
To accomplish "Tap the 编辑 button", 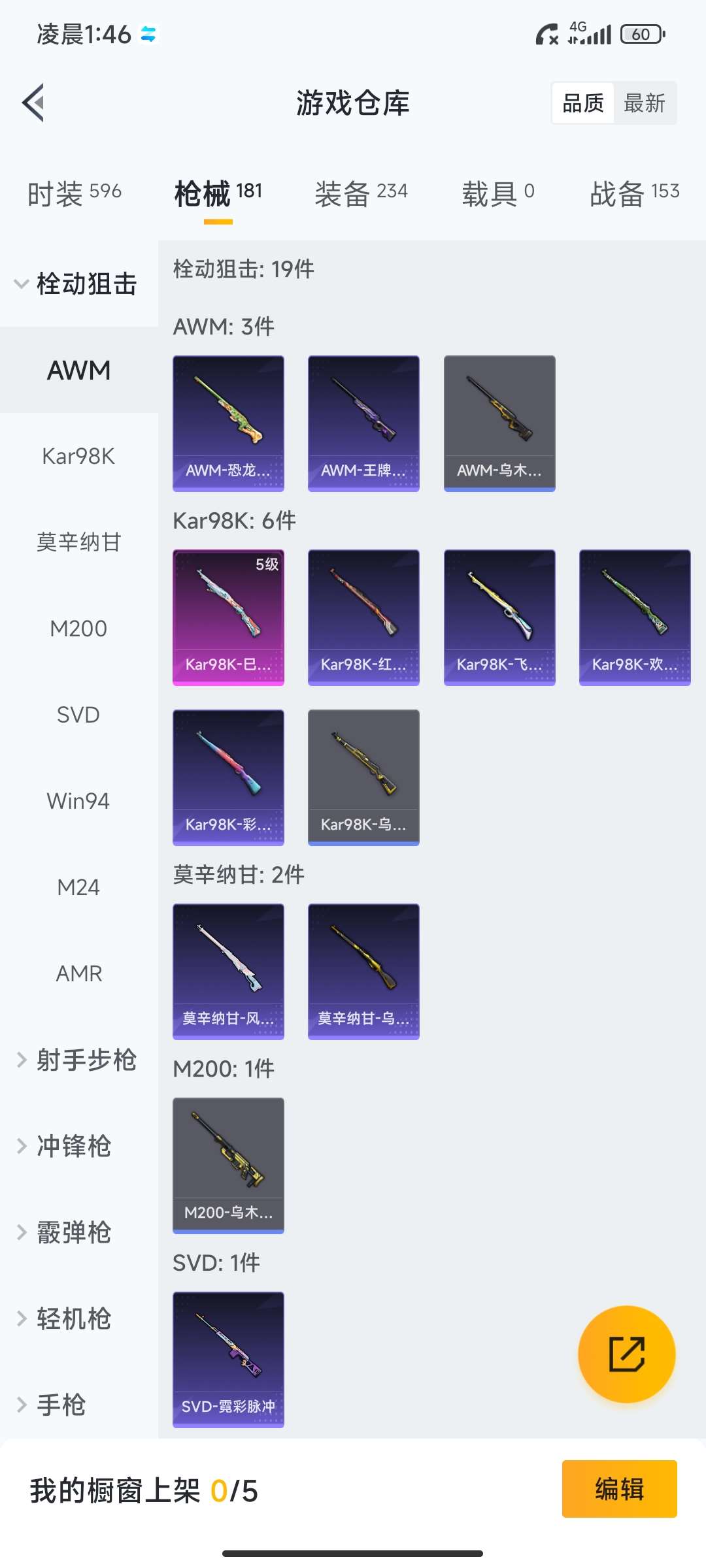I will [619, 1489].
